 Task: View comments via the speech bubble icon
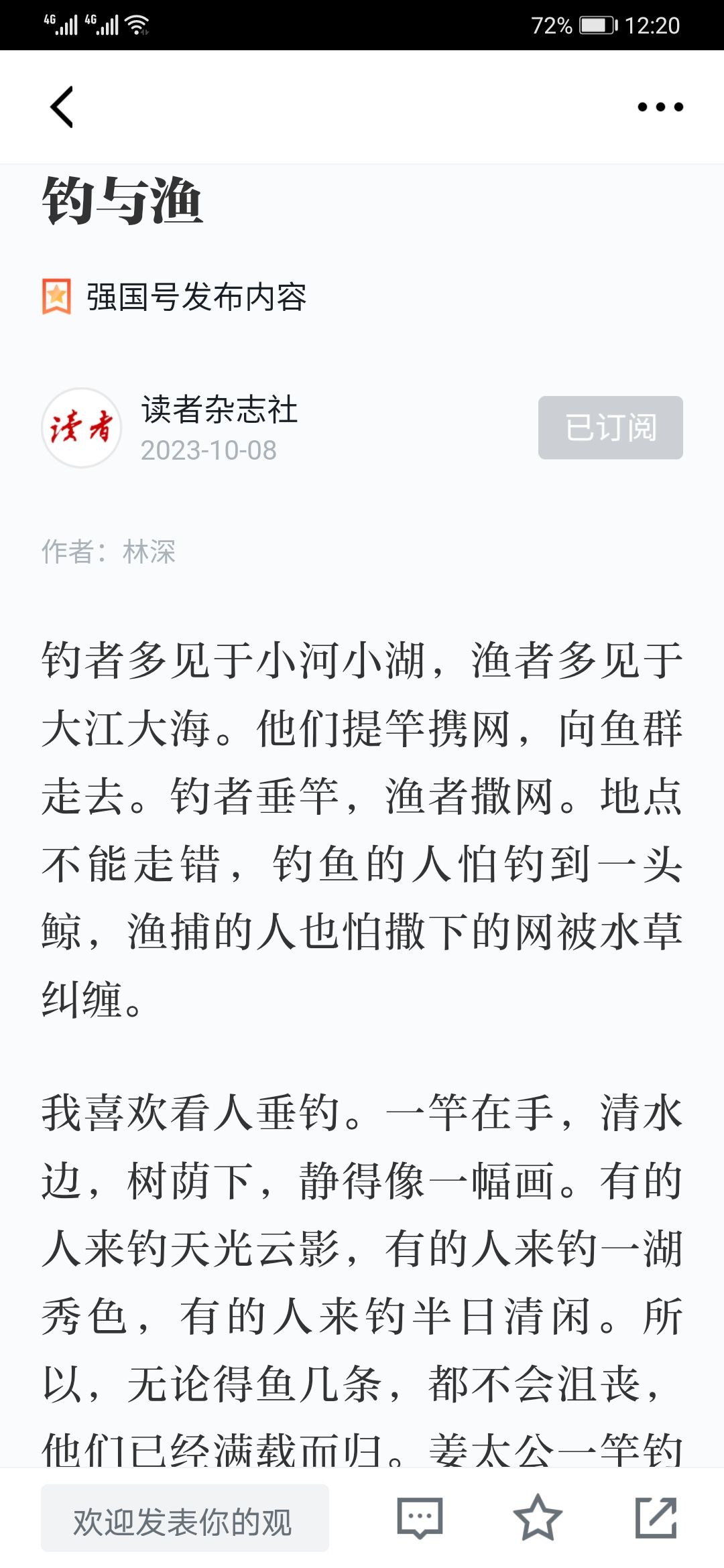(420, 1518)
